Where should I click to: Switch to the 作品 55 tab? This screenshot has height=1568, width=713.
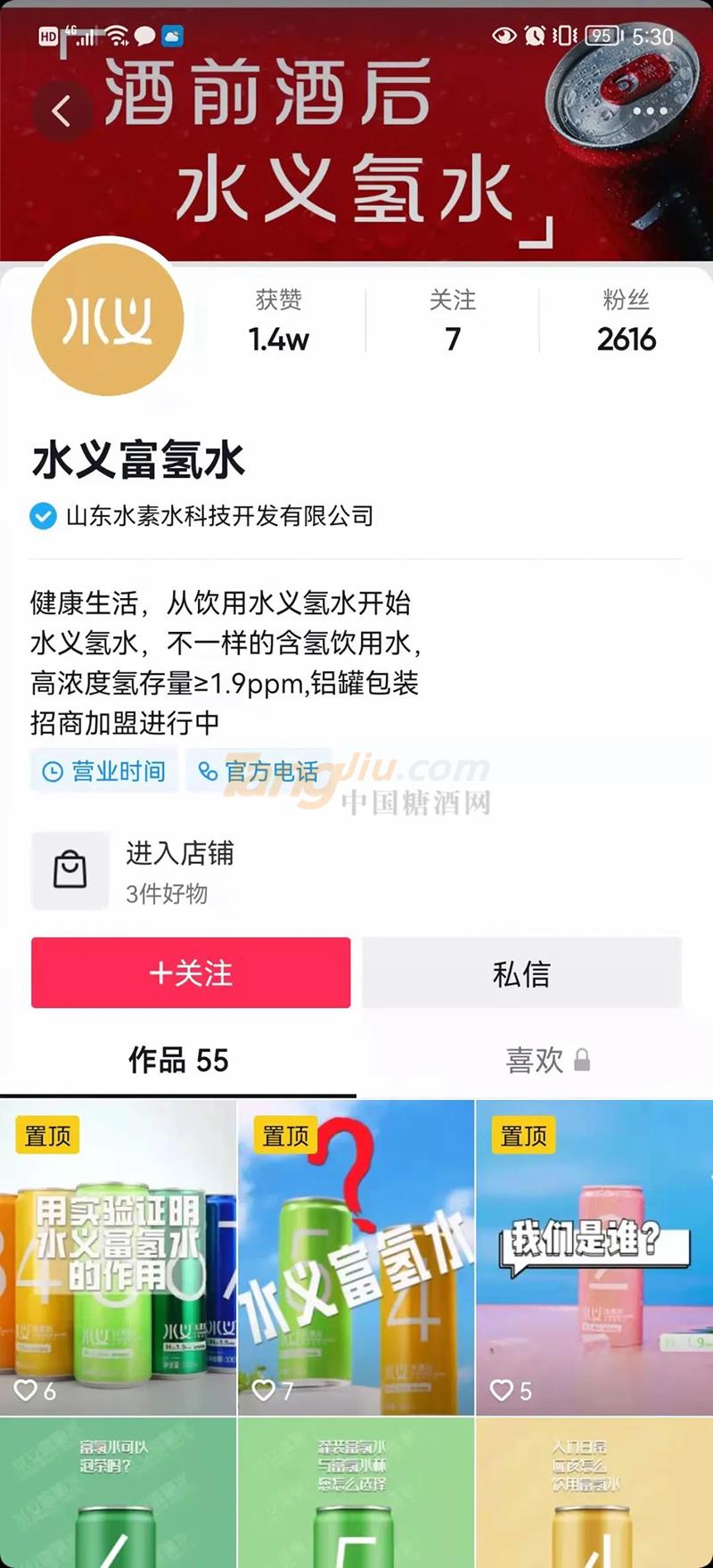point(178,1060)
